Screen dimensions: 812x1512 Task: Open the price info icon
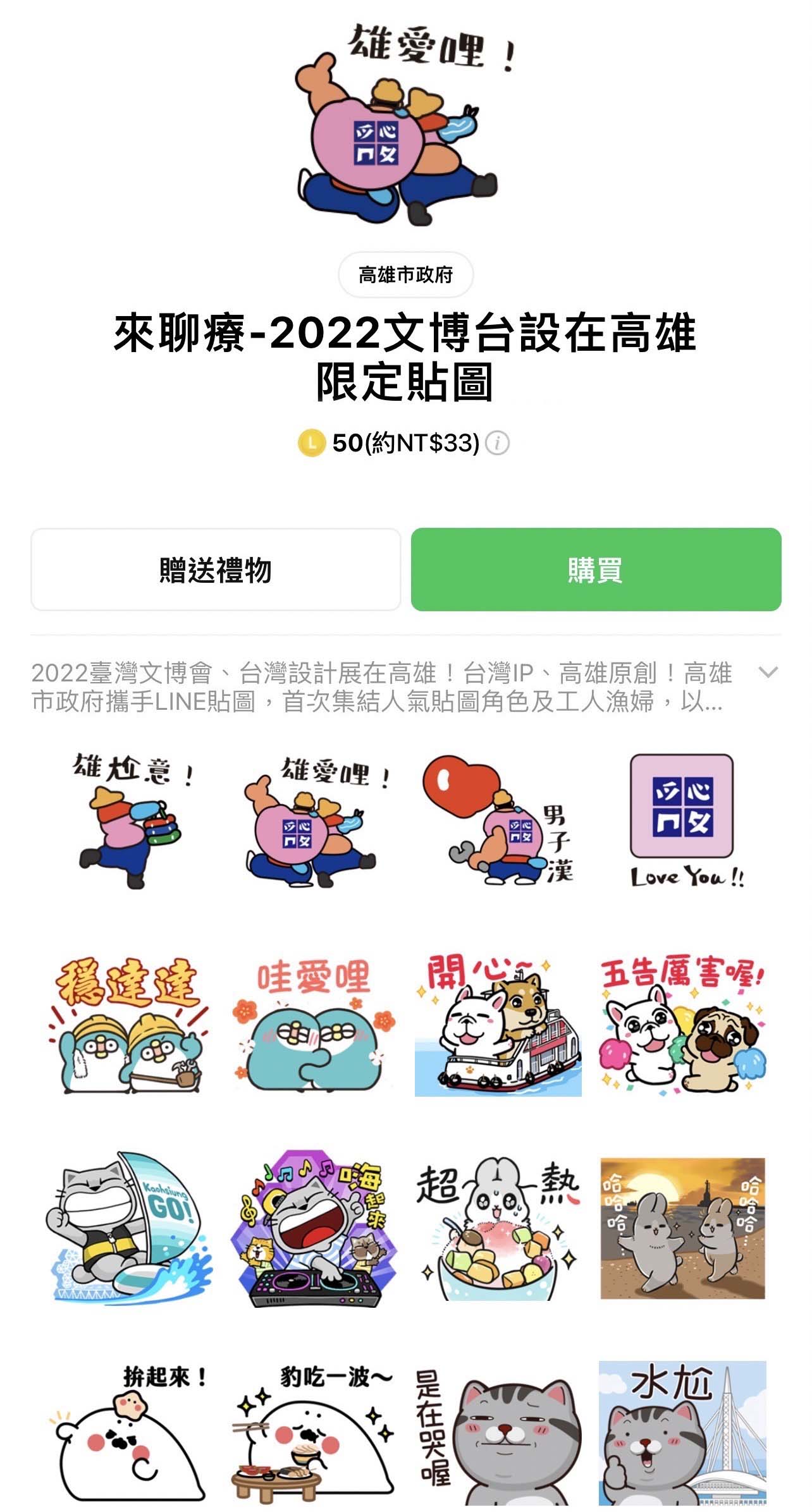tap(498, 443)
